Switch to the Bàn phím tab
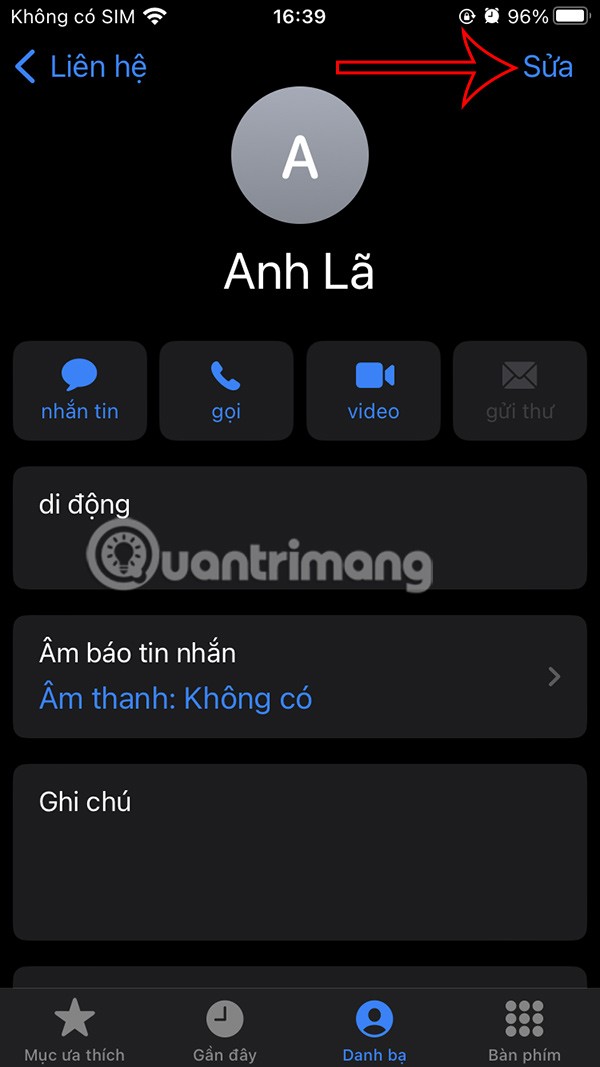Viewport: 600px width, 1067px height. tap(524, 1029)
